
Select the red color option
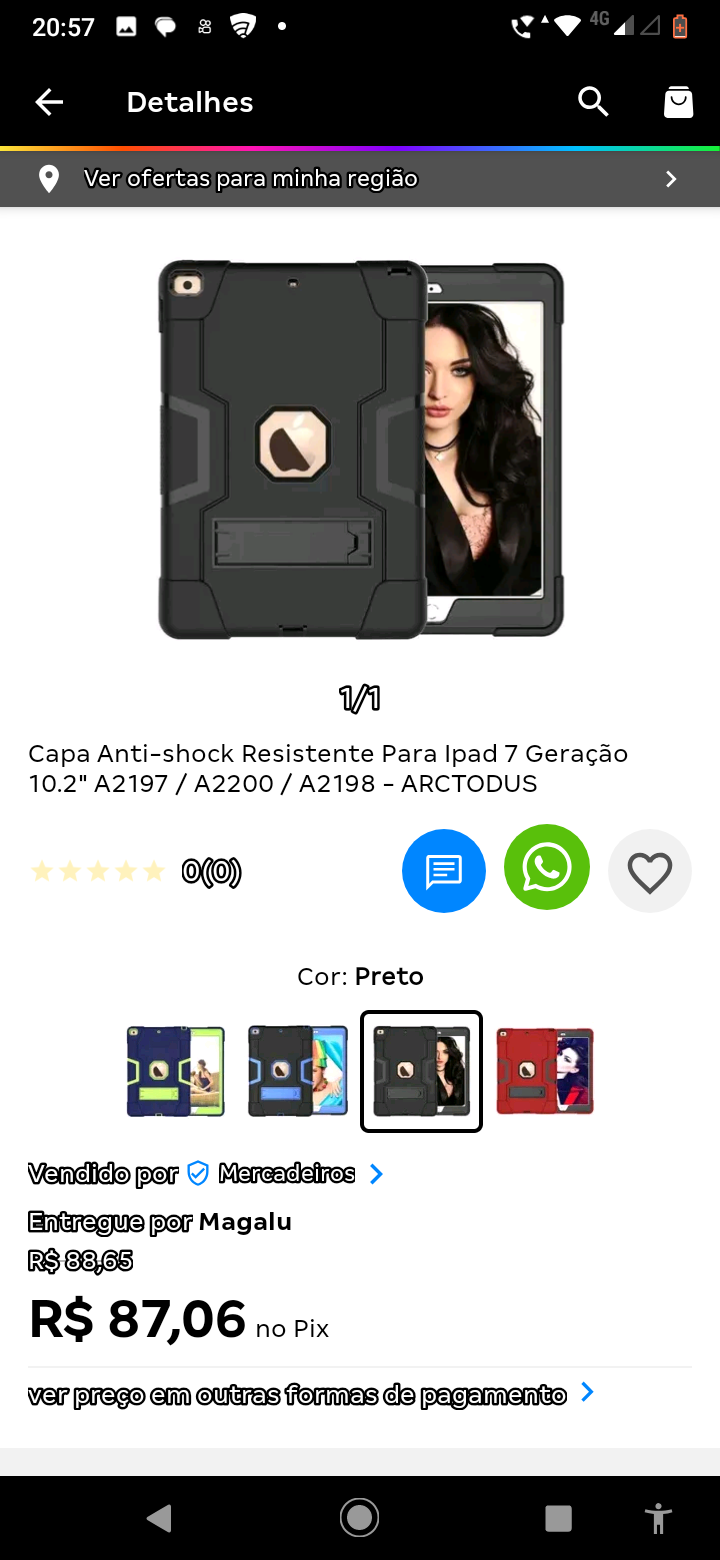point(545,1072)
